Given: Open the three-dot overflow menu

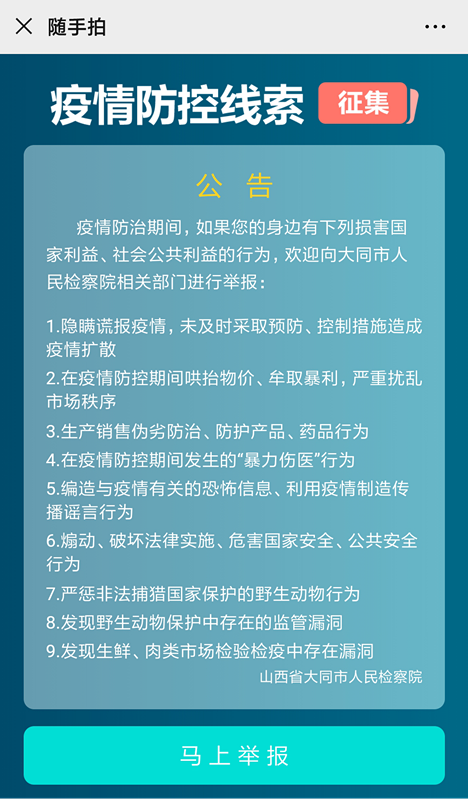Looking at the screenshot, I should [x=435, y=27].
